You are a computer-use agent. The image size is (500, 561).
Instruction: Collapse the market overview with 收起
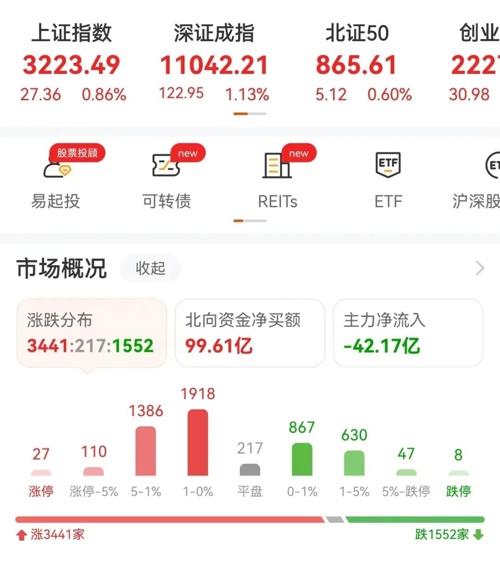[x=150, y=268]
